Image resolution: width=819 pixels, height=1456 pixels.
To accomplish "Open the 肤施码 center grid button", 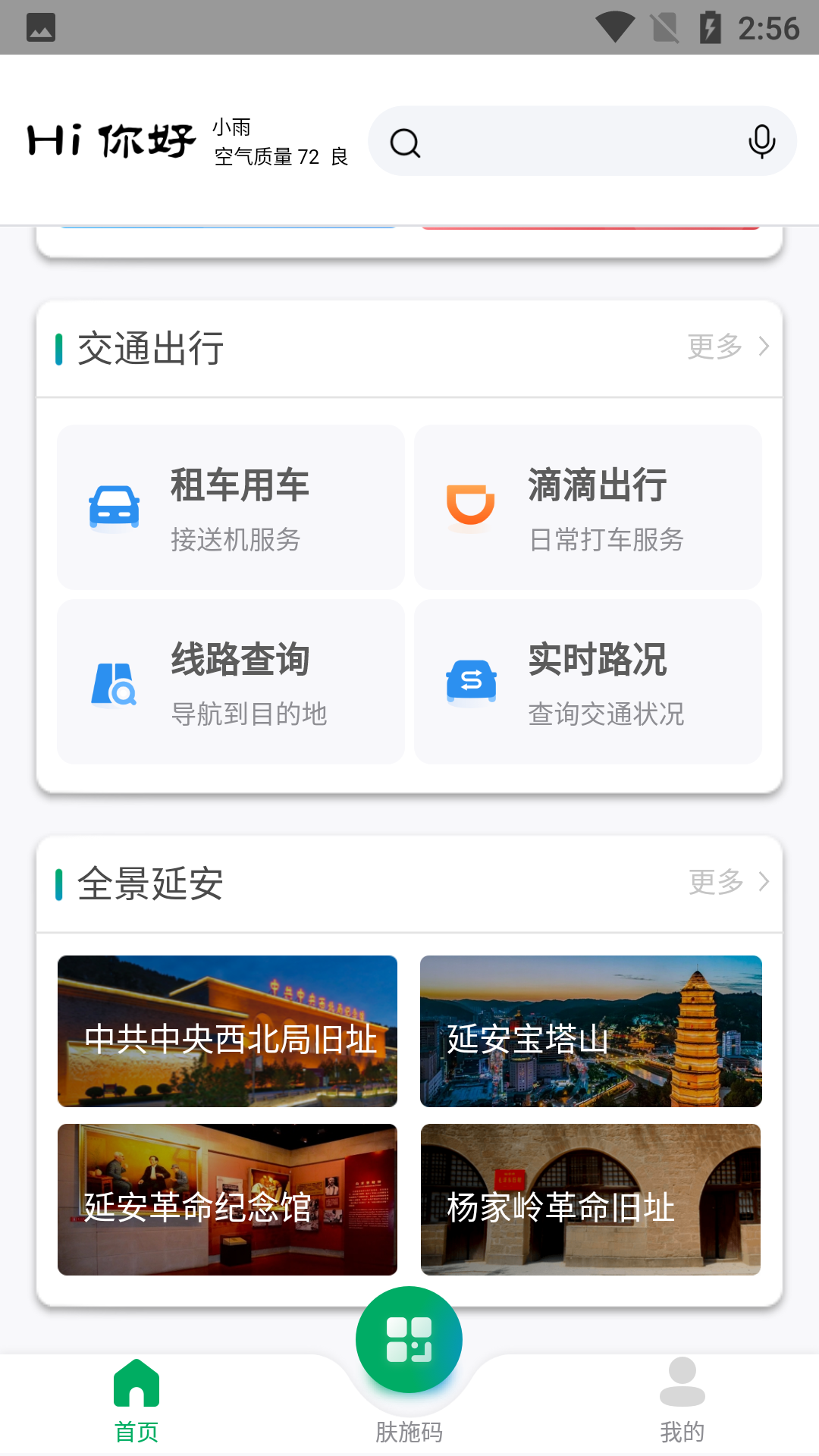I will [409, 1338].
